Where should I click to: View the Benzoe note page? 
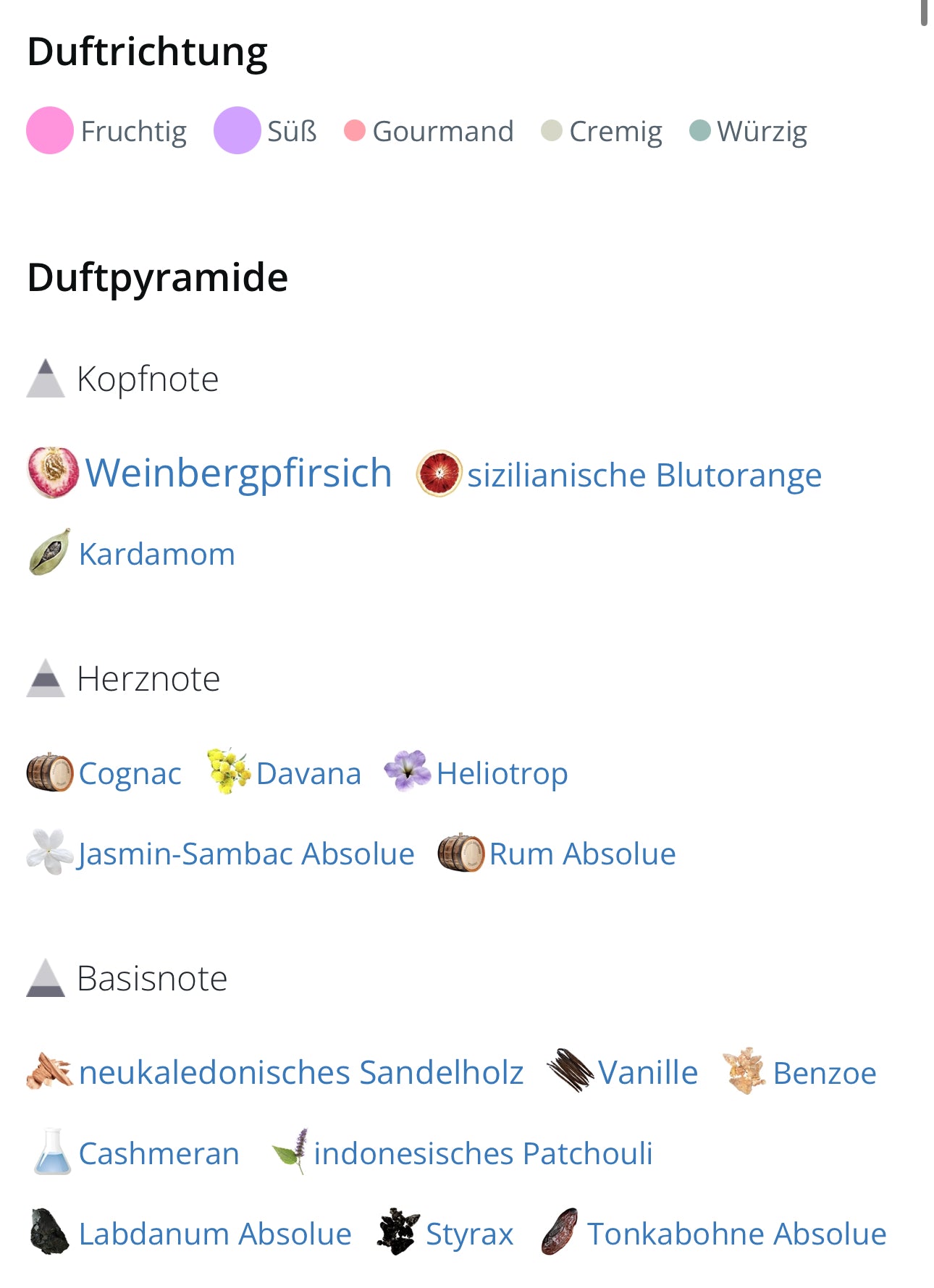coord(824,1073)
